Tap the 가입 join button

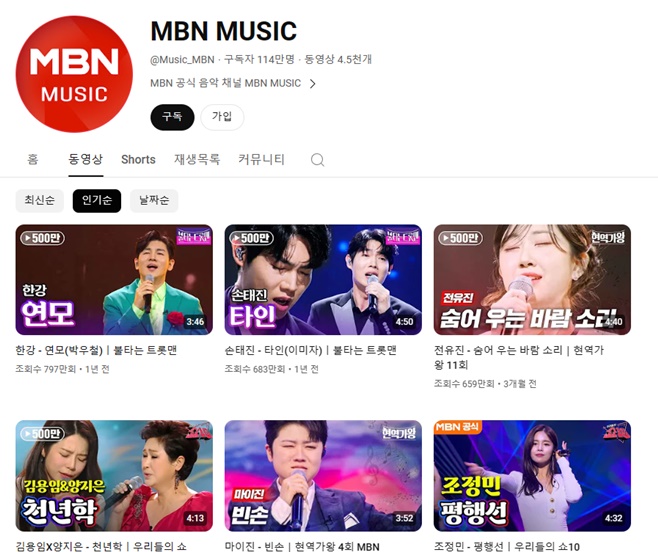point(222,117)
